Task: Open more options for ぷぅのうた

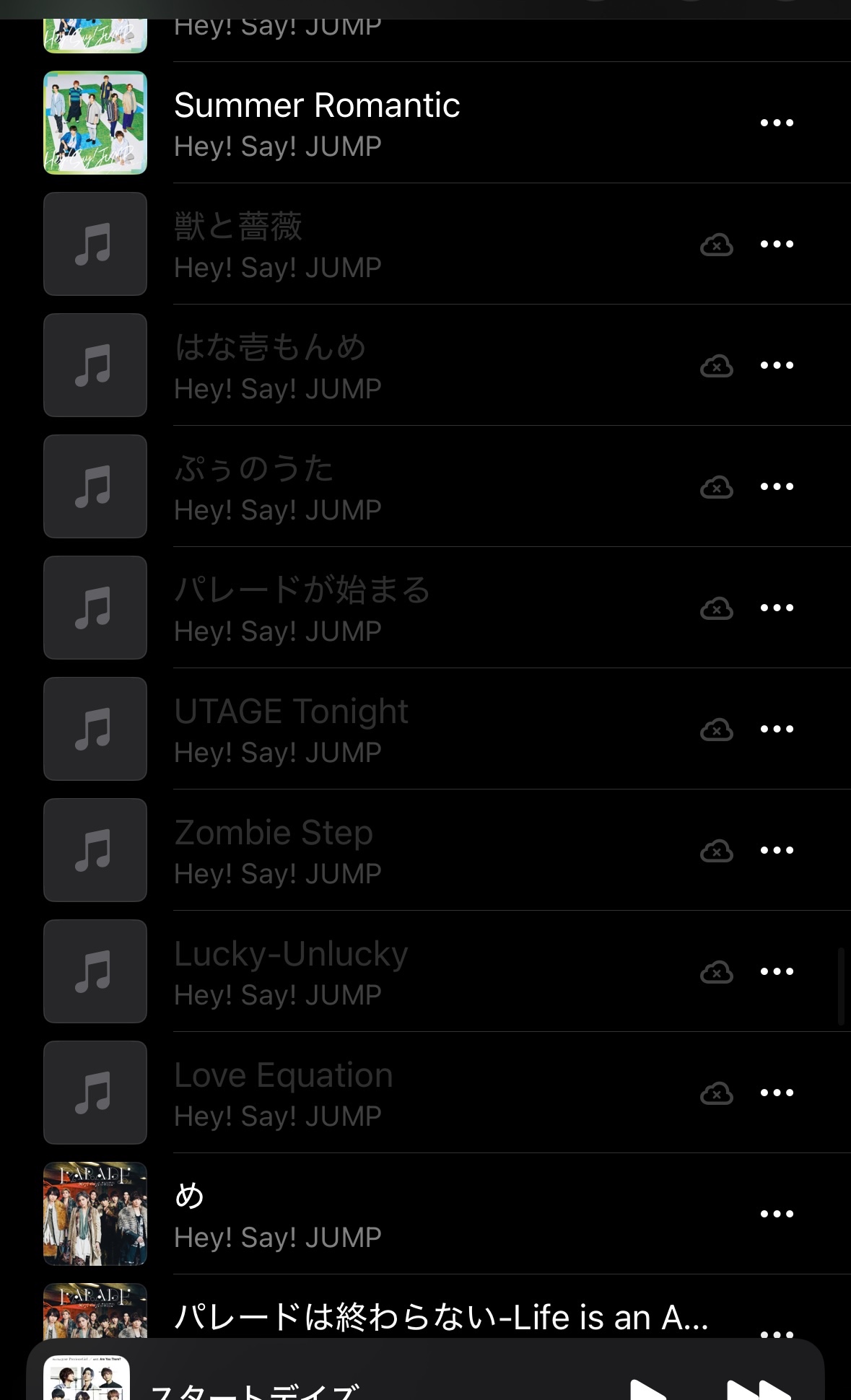Action: [x=777, y=486]
